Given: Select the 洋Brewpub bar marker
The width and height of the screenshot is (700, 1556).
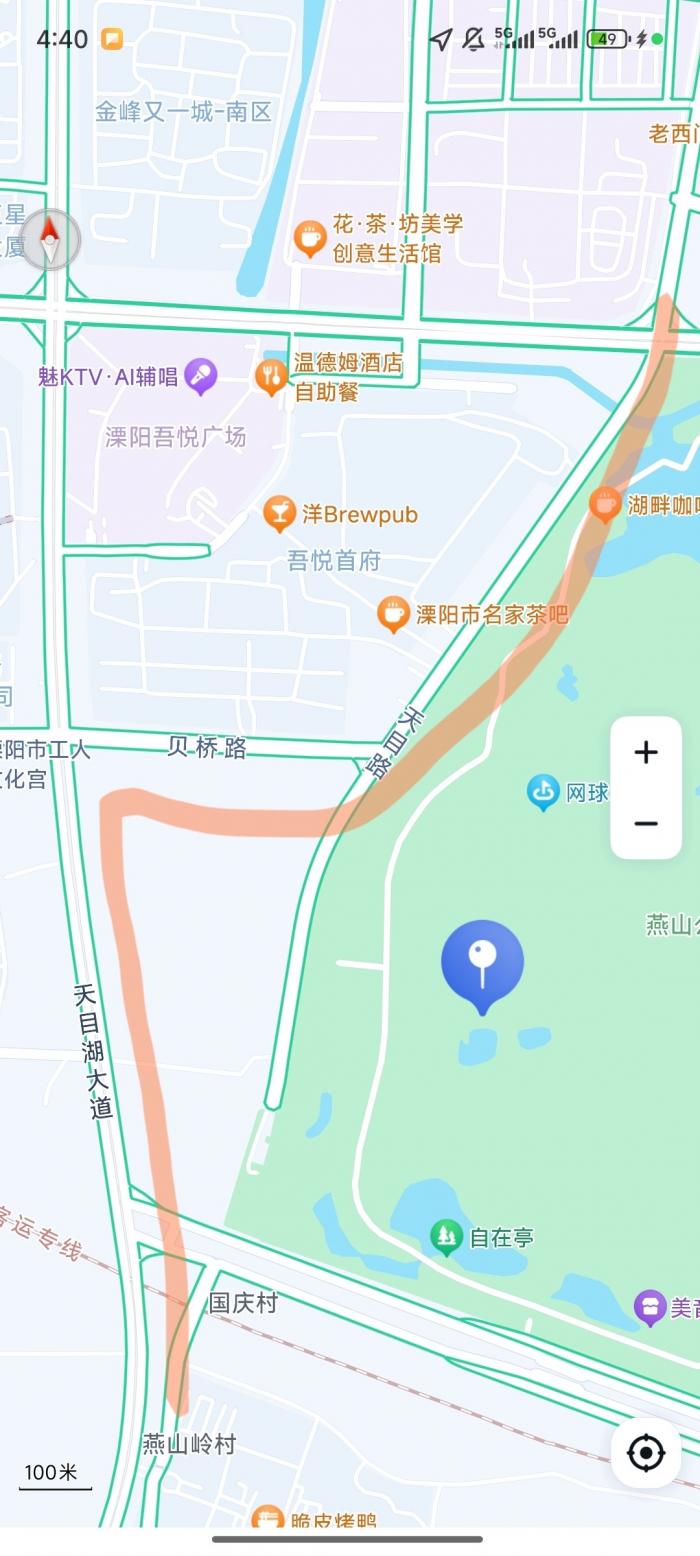Looking at the screenshot, I should (280, 514).
